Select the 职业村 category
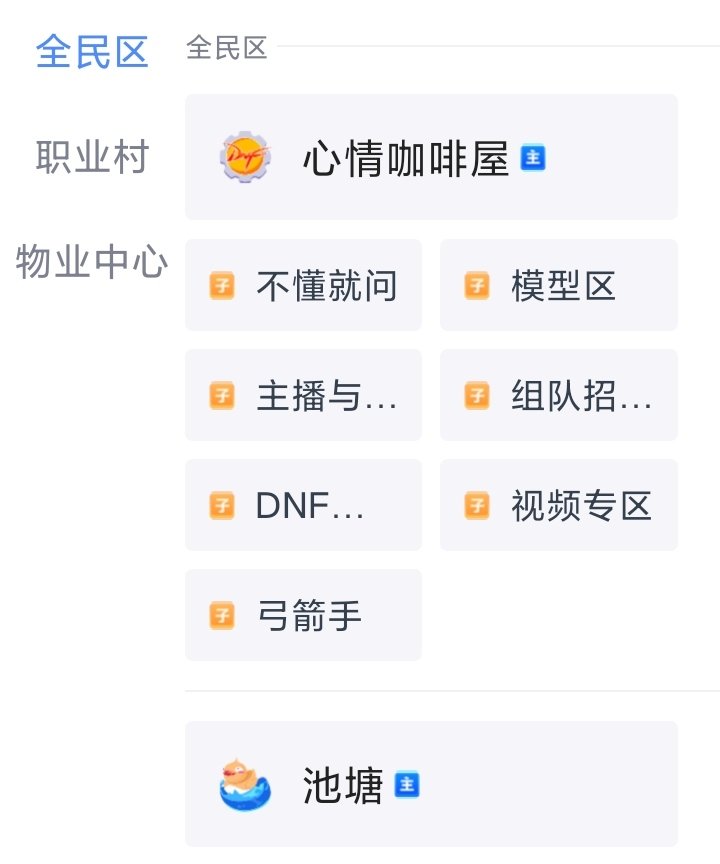This screenshot has height=864, width=720. click(x=92, y=158)
